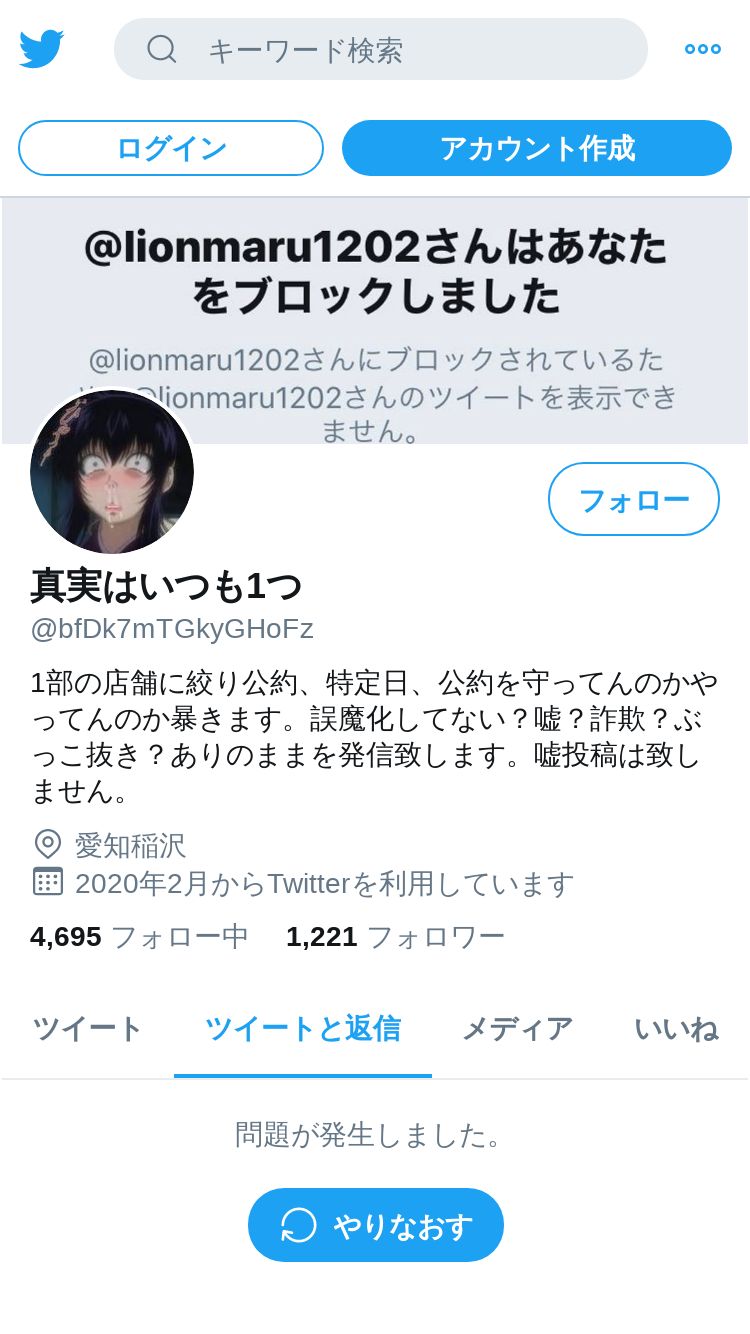This screenshot has height=1334, width=750.
Task: Tap やりなおす to reload tweets
Action: (x=376, y=1225)
